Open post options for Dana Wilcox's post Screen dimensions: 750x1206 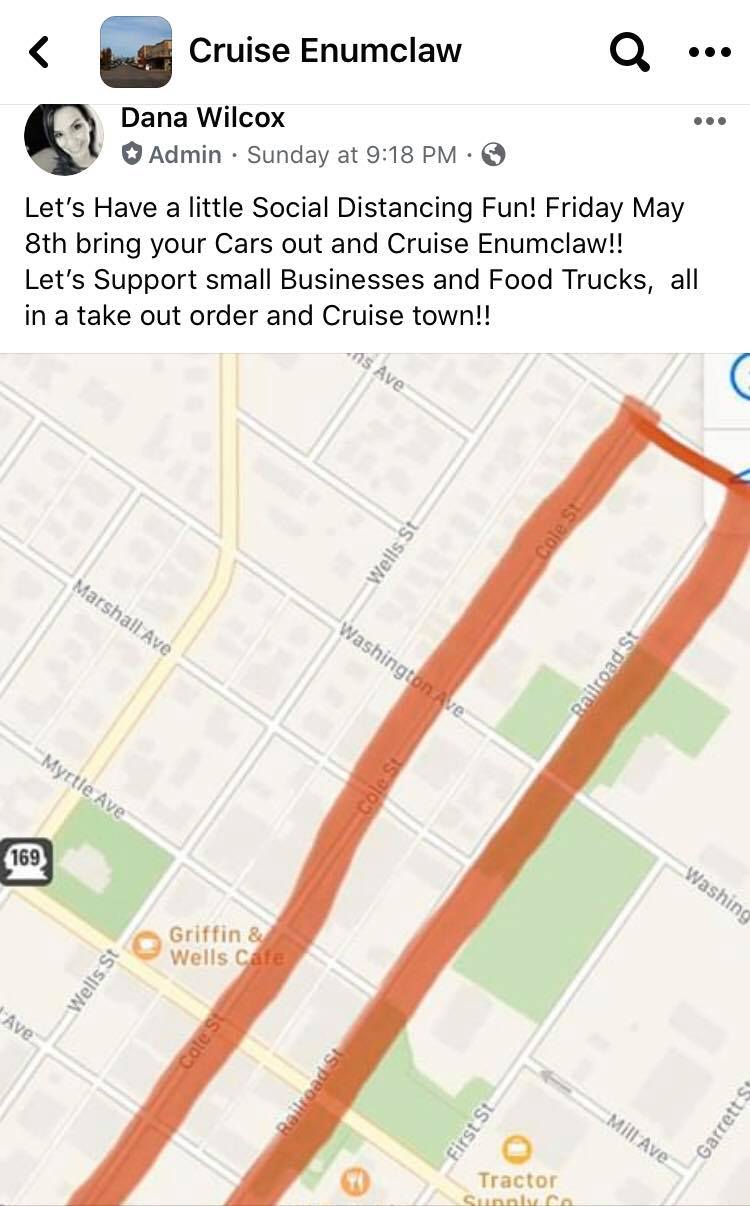(x=709, y=121)
